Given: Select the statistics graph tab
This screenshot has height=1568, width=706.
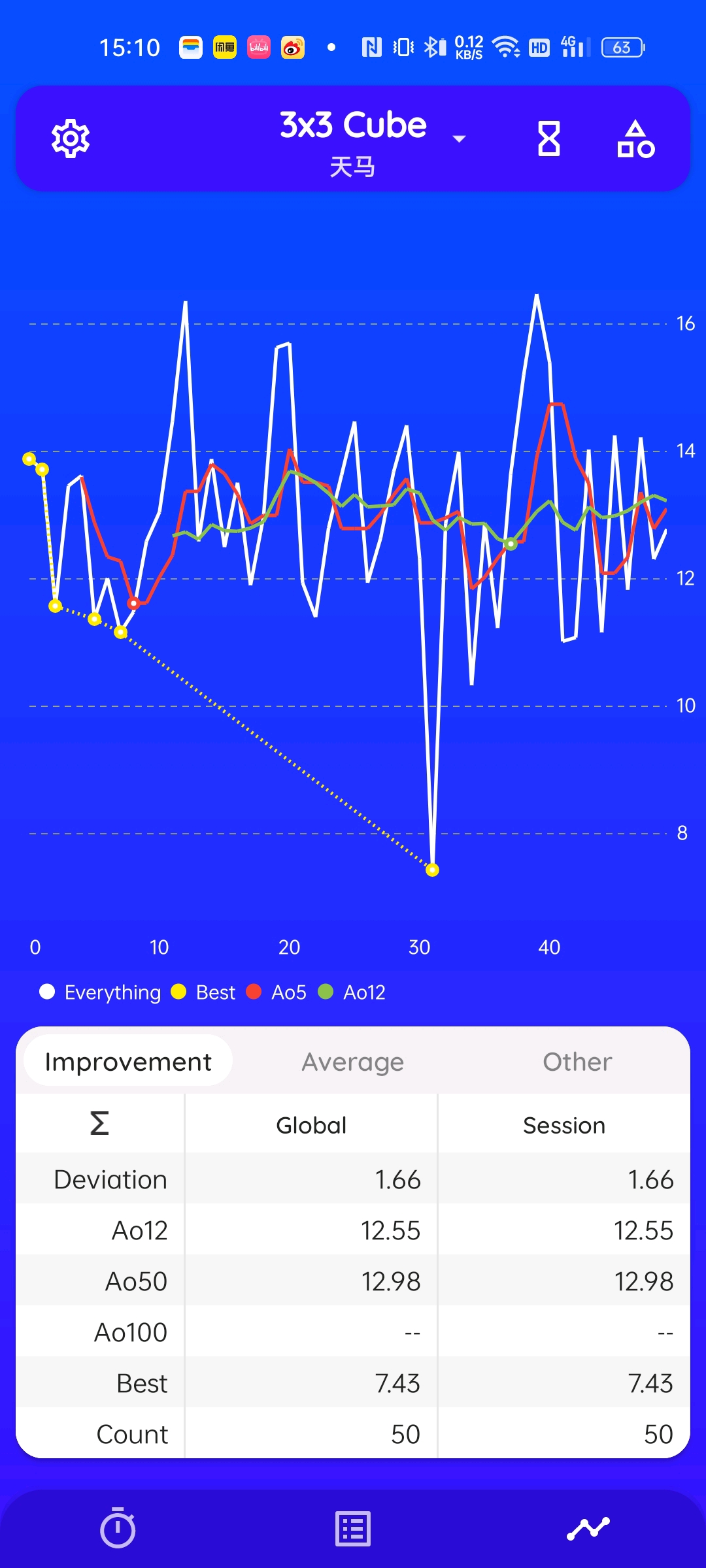Looking at the screenshot, I should click(588, 1529).
